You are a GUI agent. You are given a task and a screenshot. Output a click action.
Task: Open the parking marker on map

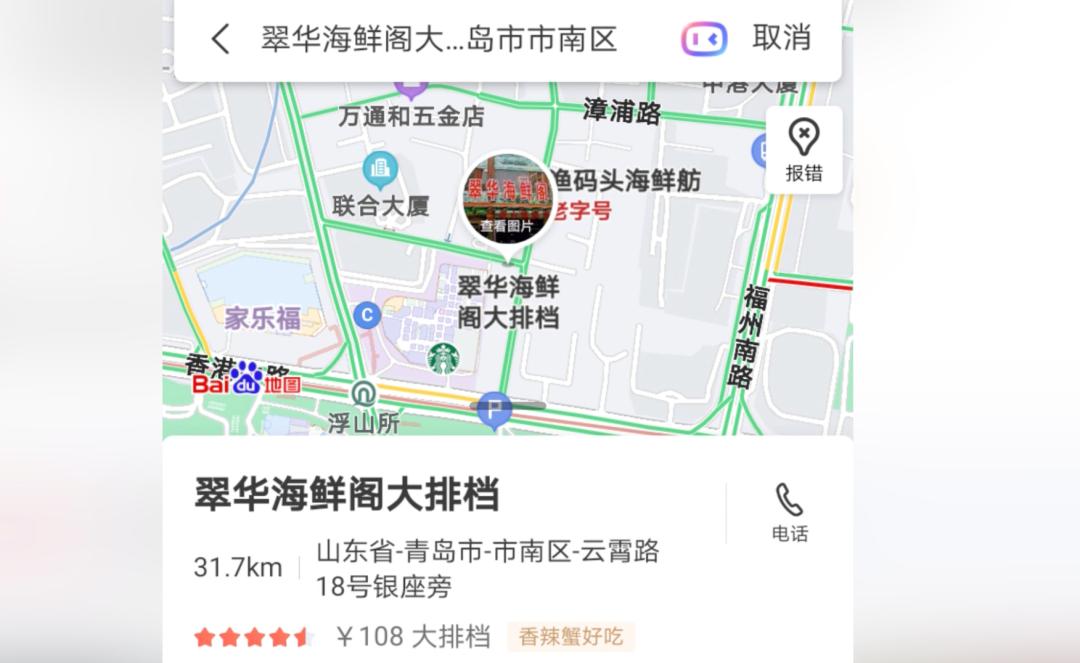[494, 408]
